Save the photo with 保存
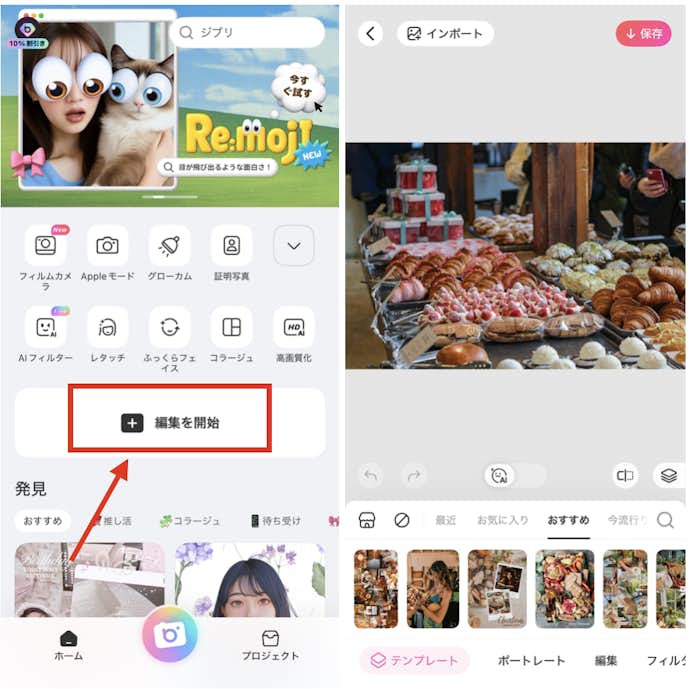Screen dimensions: 689x689 pos(643,33)
